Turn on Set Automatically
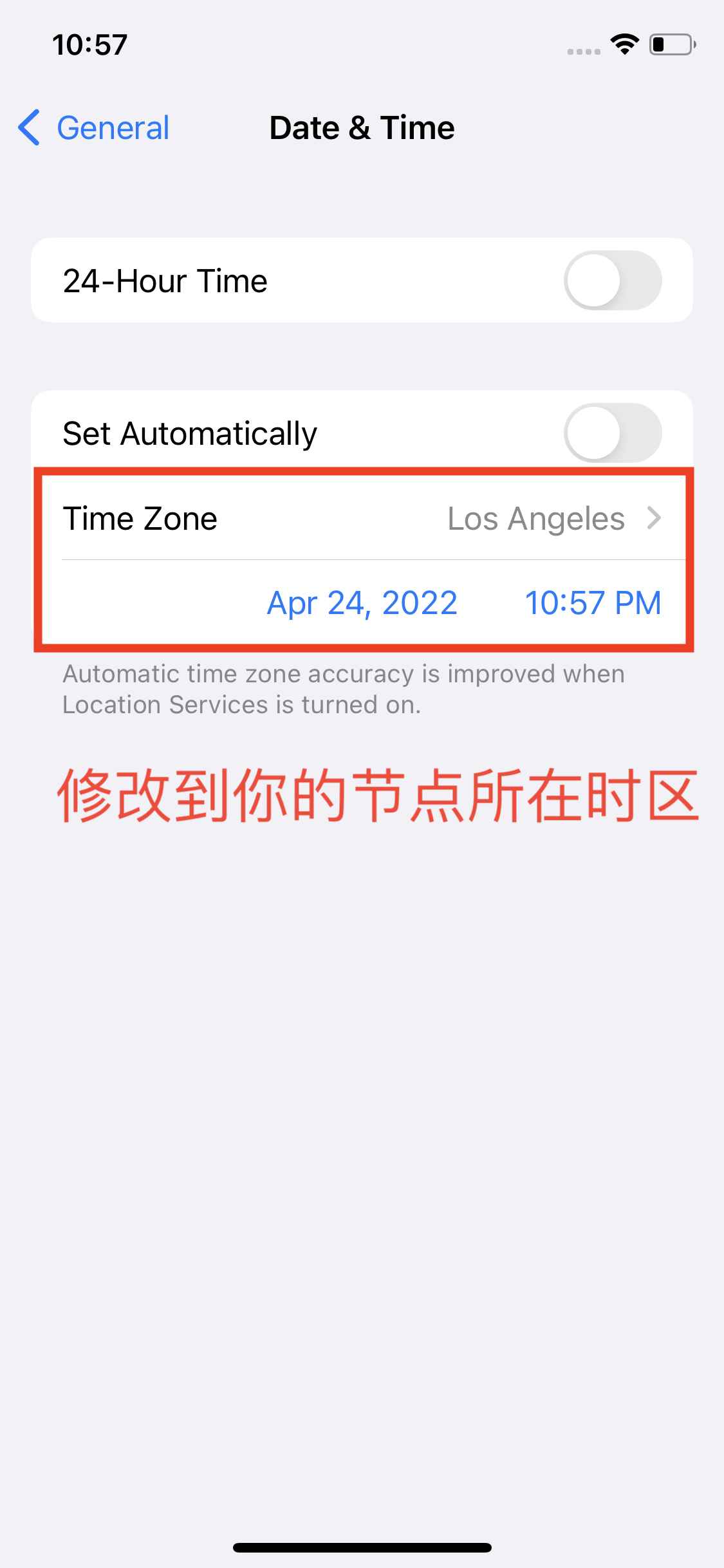724x1568 pixels. pos(612,433)
